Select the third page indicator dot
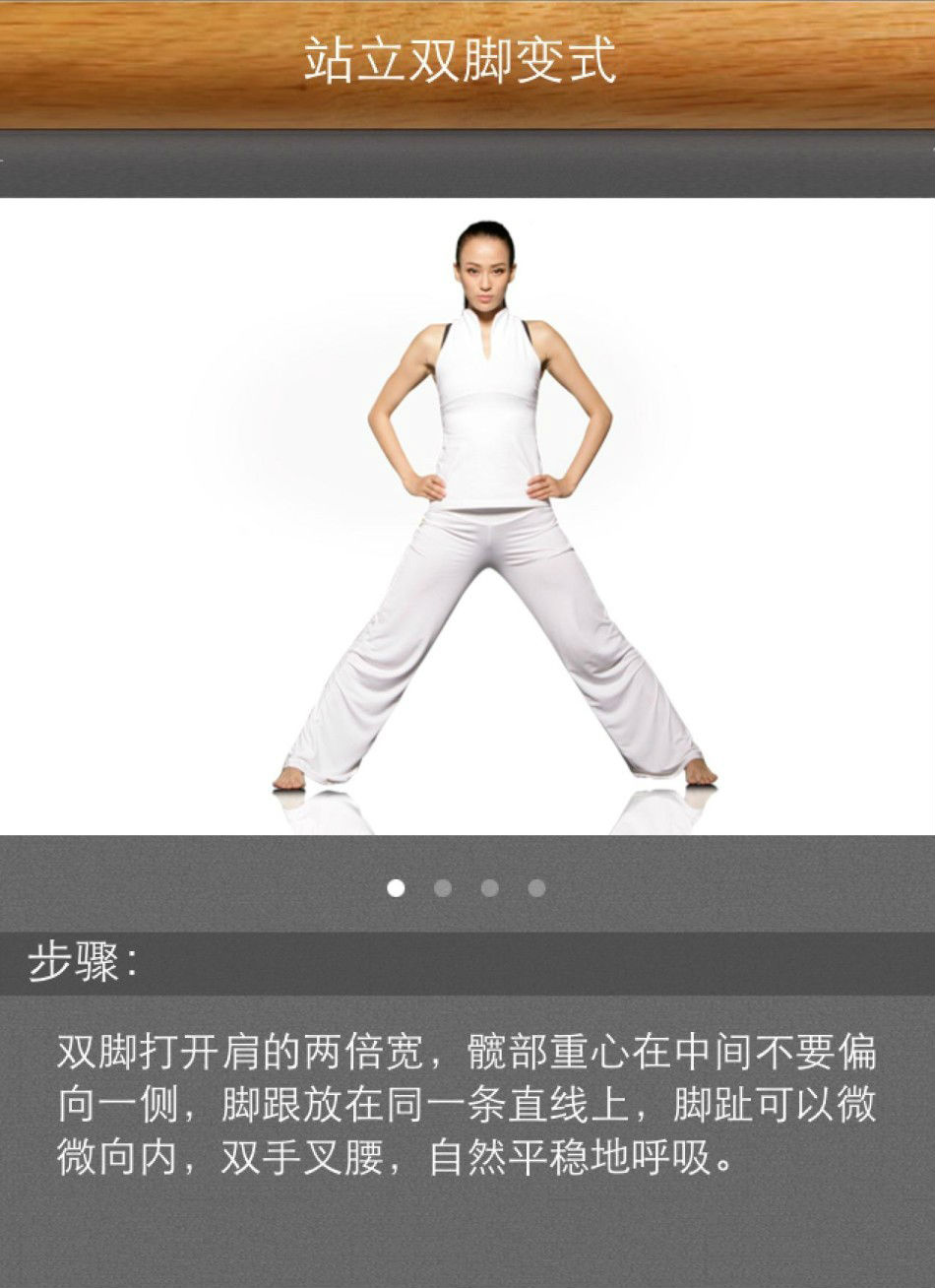Viewport: 935px width, 1288px height. click(x=489, y=888)
